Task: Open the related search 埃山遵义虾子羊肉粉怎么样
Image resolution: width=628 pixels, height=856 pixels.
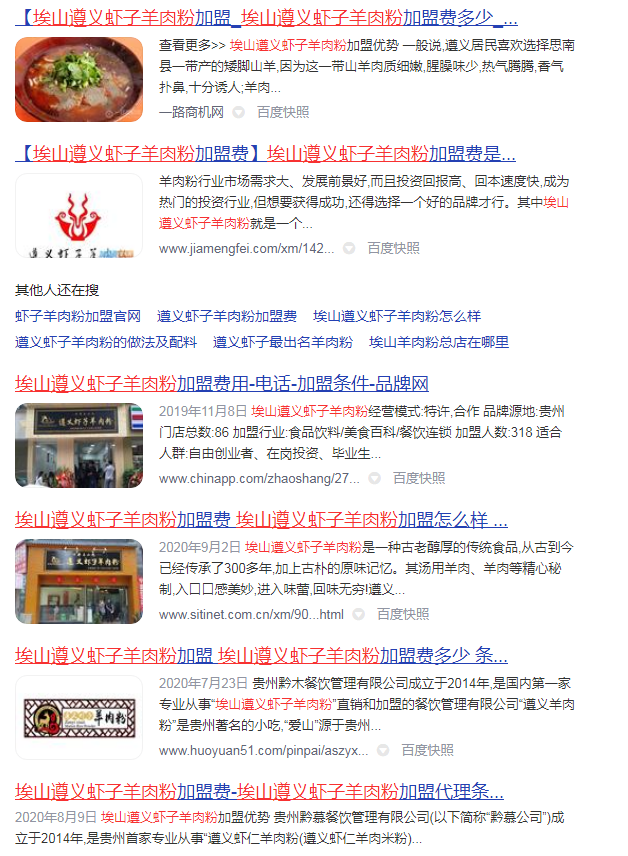Action: point(397,316)
